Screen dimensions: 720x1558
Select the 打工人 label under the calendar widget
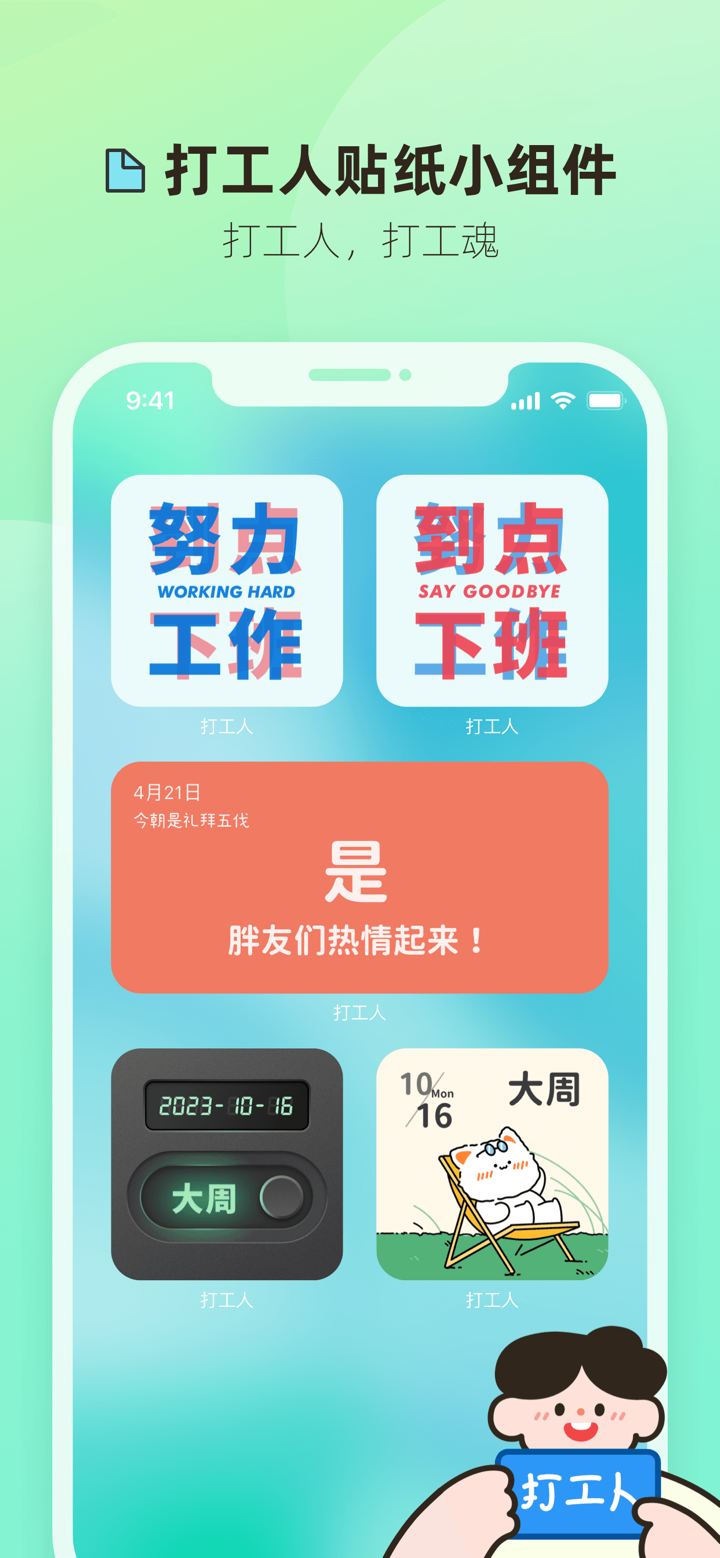pos(491,1299)
